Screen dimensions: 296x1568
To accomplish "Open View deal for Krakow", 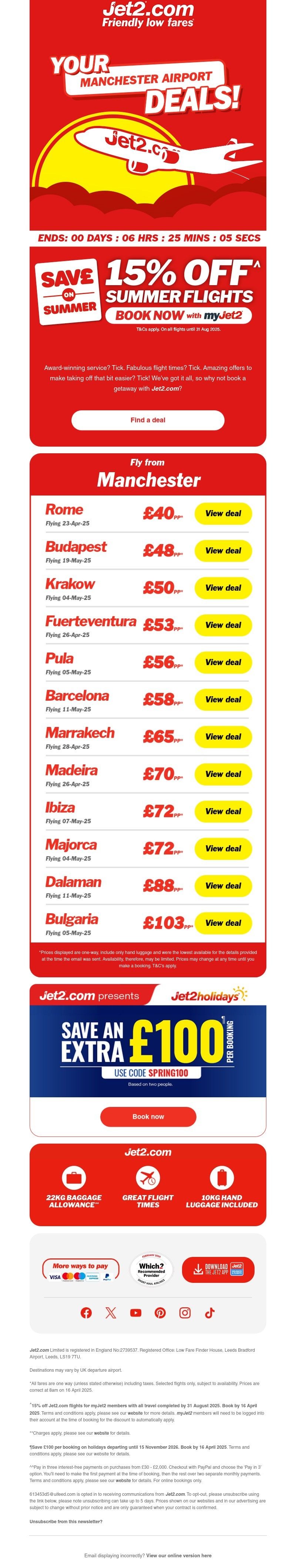I will (x=222, y=587).
